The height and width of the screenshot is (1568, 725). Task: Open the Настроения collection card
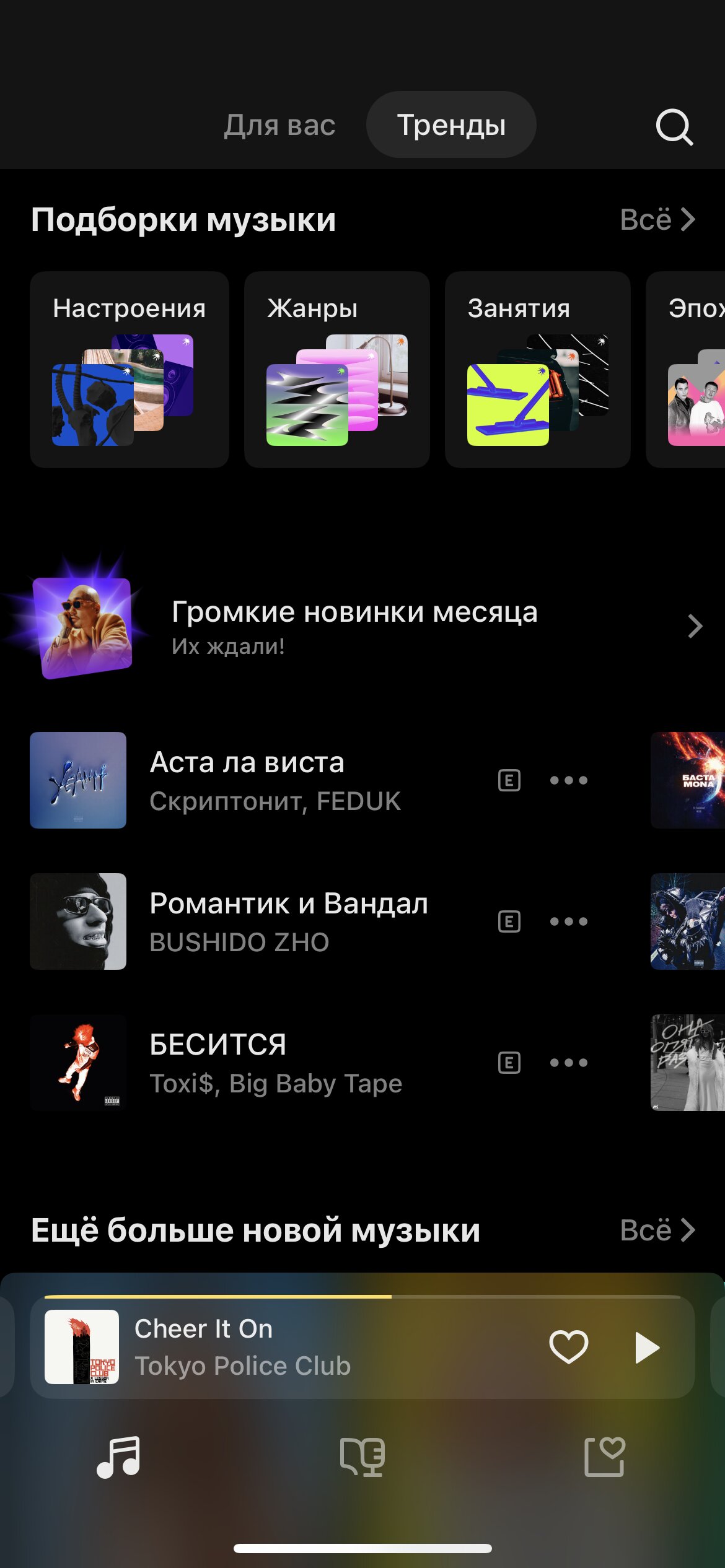(130, 370)
